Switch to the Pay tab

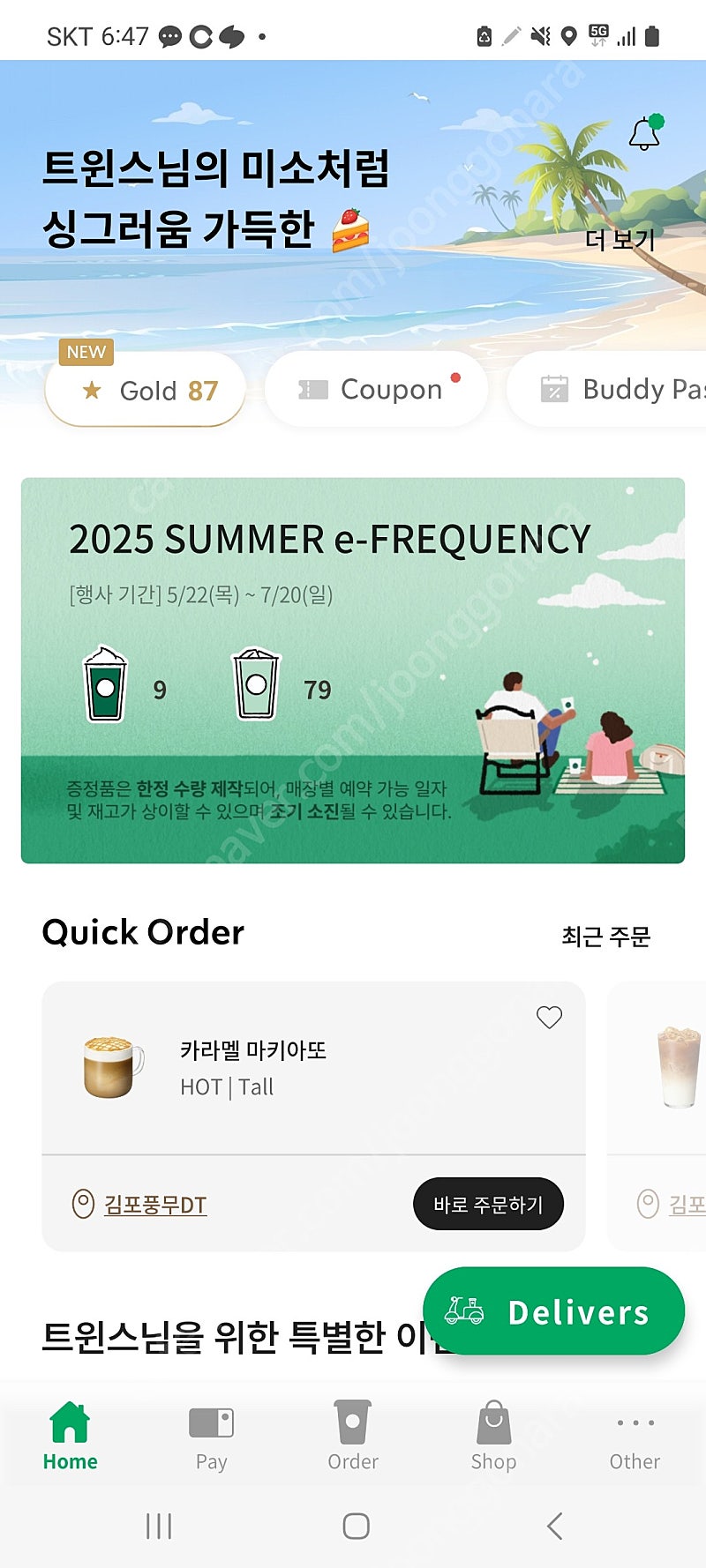tap(211, 1437)
